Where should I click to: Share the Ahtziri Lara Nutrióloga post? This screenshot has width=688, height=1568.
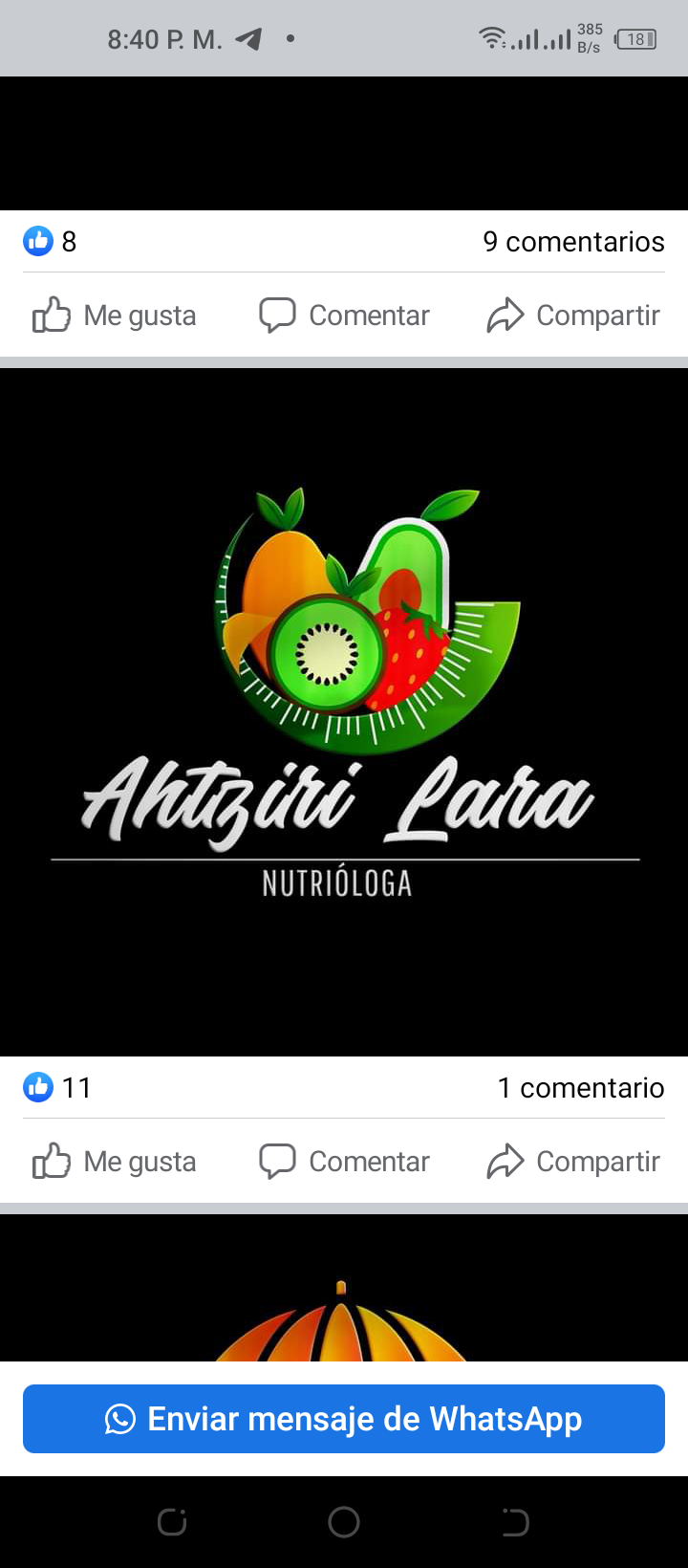(x=573, y=1162)
